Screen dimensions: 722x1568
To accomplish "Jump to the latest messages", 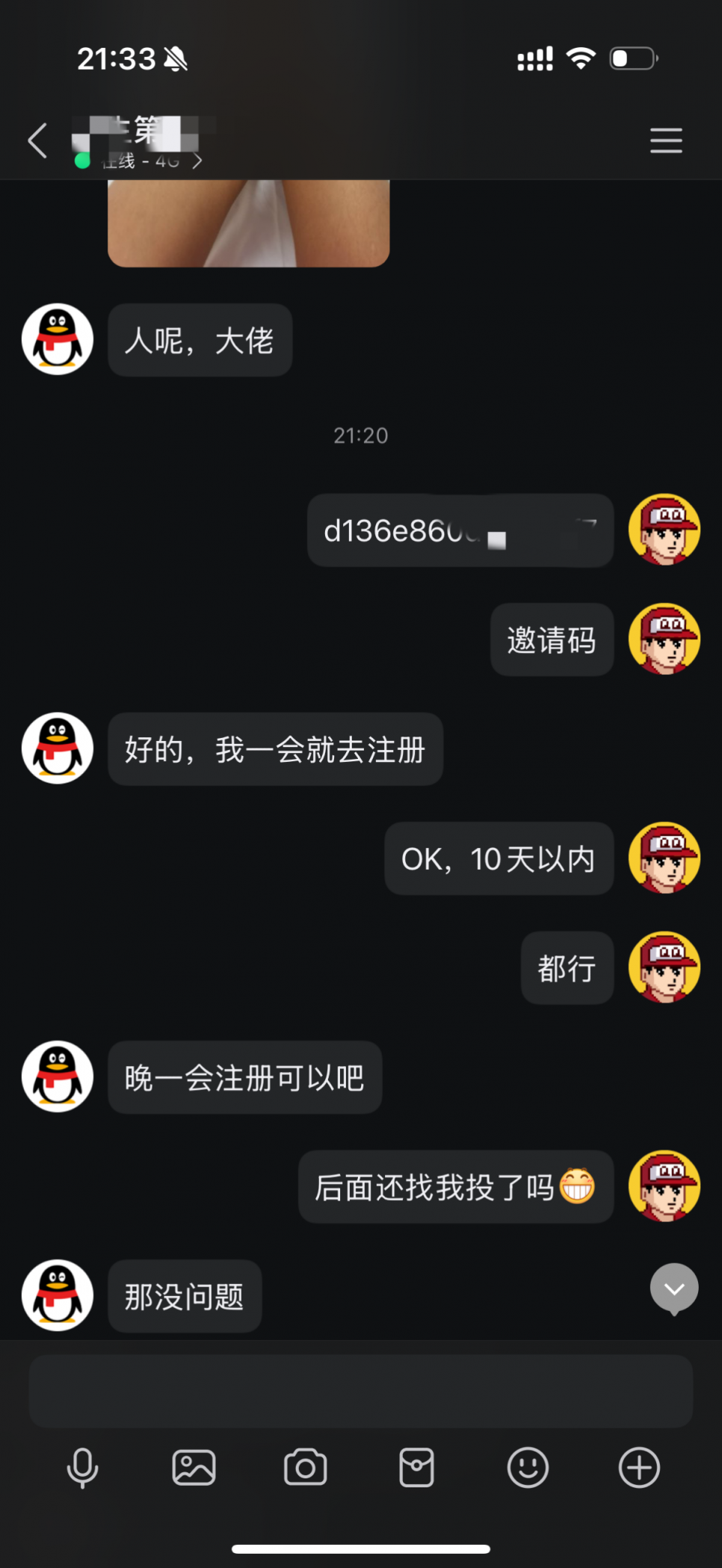I will pyautogui.click(x=673, y=1289).
